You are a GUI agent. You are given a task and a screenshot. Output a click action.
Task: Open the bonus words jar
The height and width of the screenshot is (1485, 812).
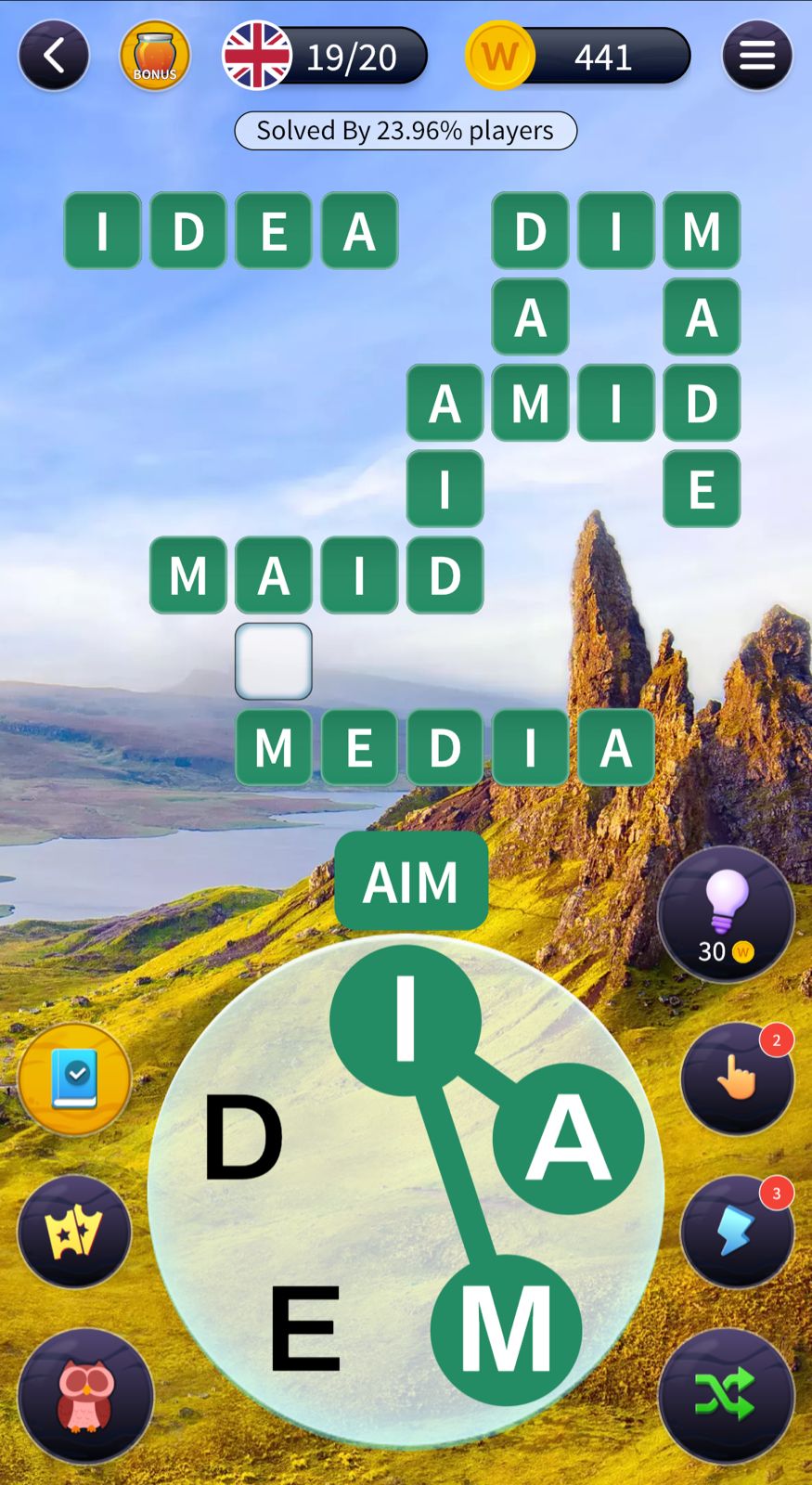155,57
